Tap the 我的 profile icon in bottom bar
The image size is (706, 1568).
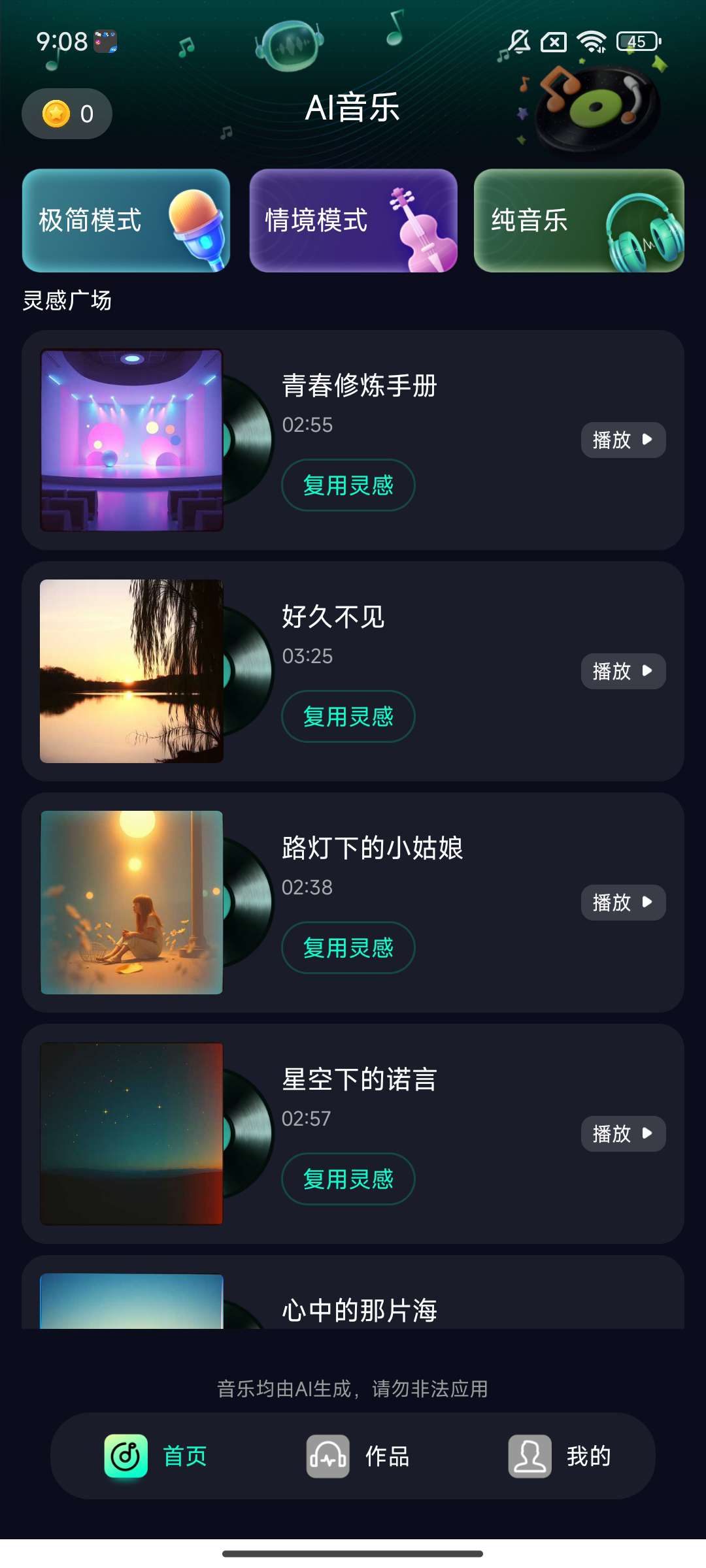click(529, 1456)
